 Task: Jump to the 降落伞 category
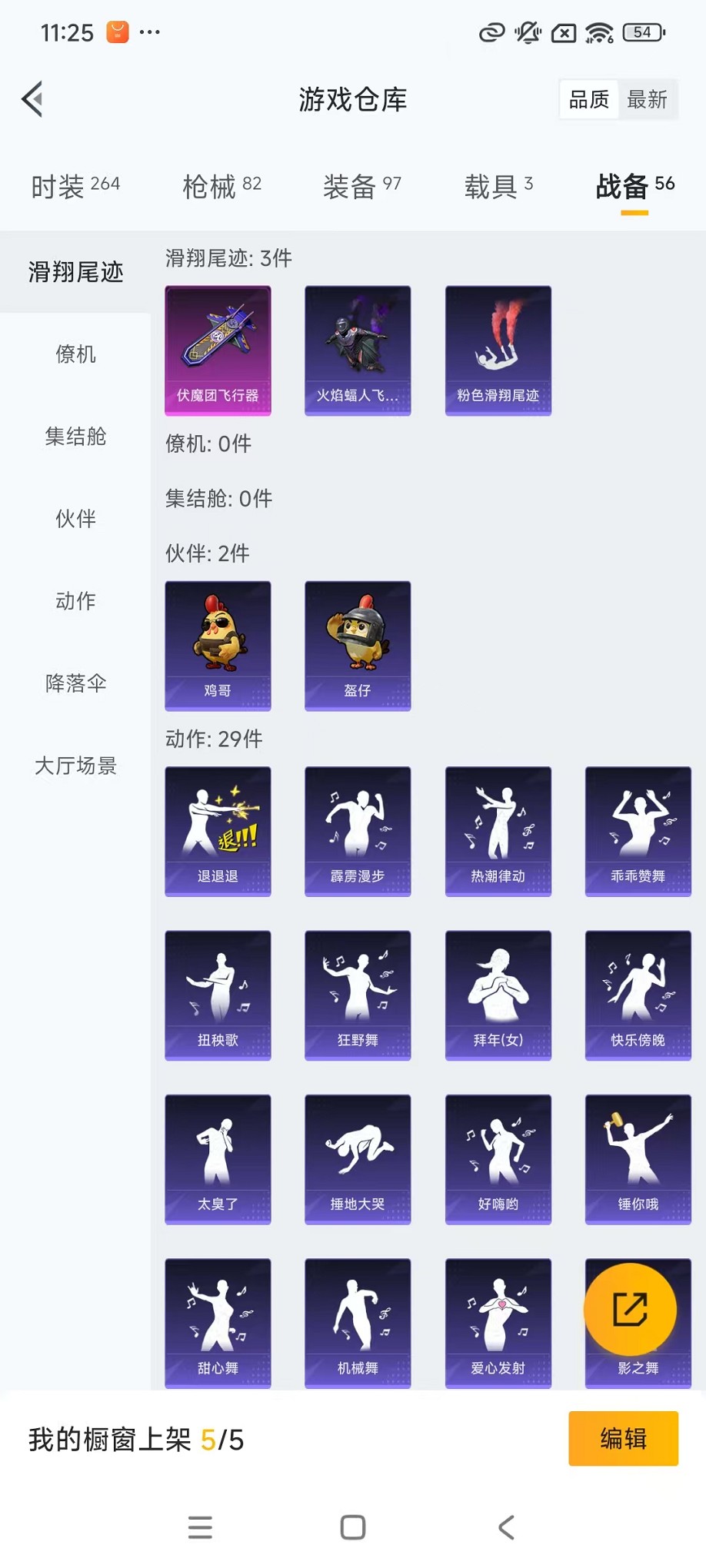75,683
